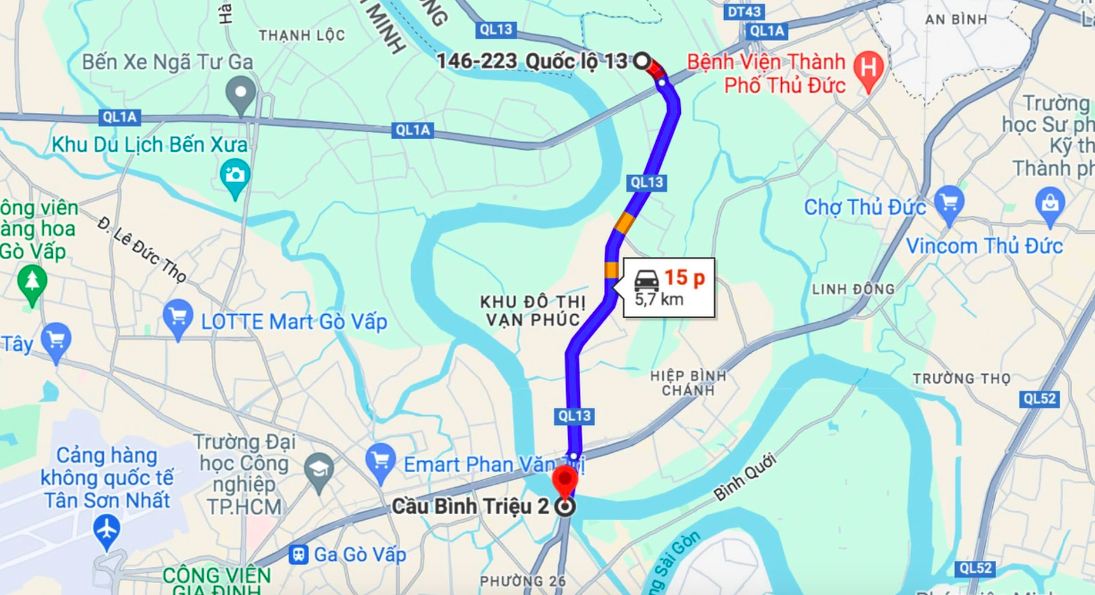Viewport: 1095px width, 595px height.
Task: Open the Ga Gò Vấp station marker
Action: point(298,554)
